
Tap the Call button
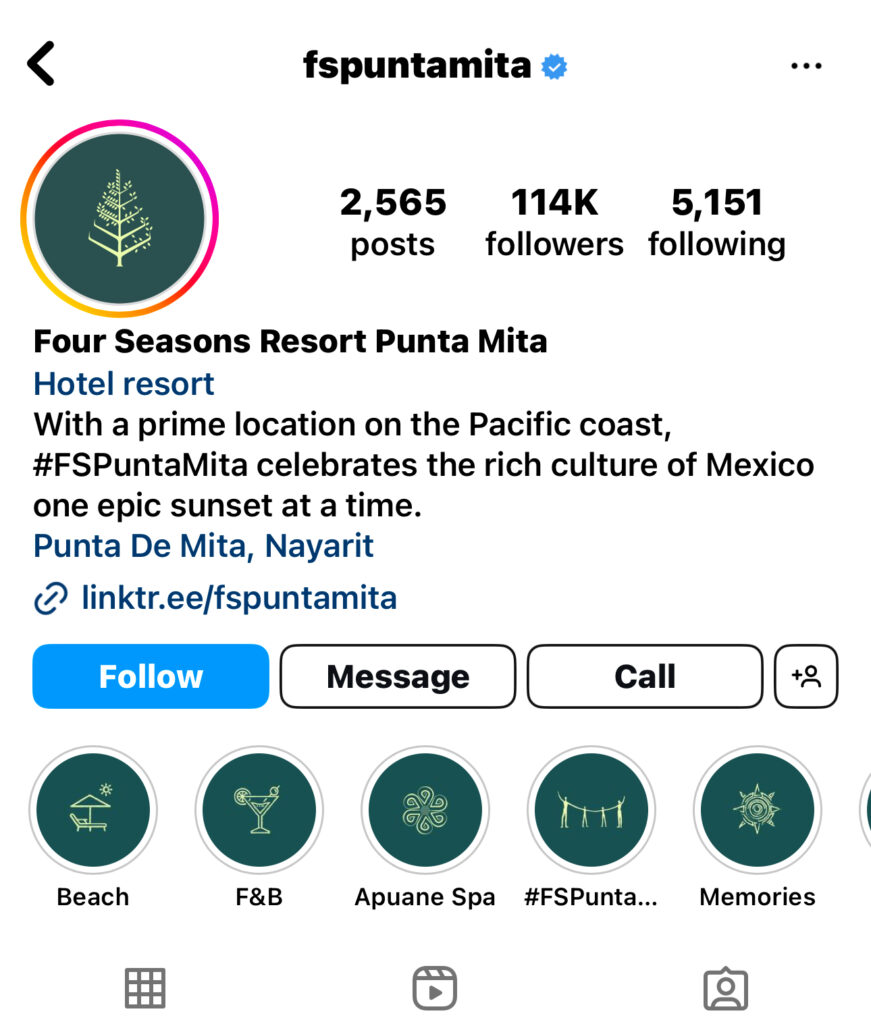[x=644, y=677]
